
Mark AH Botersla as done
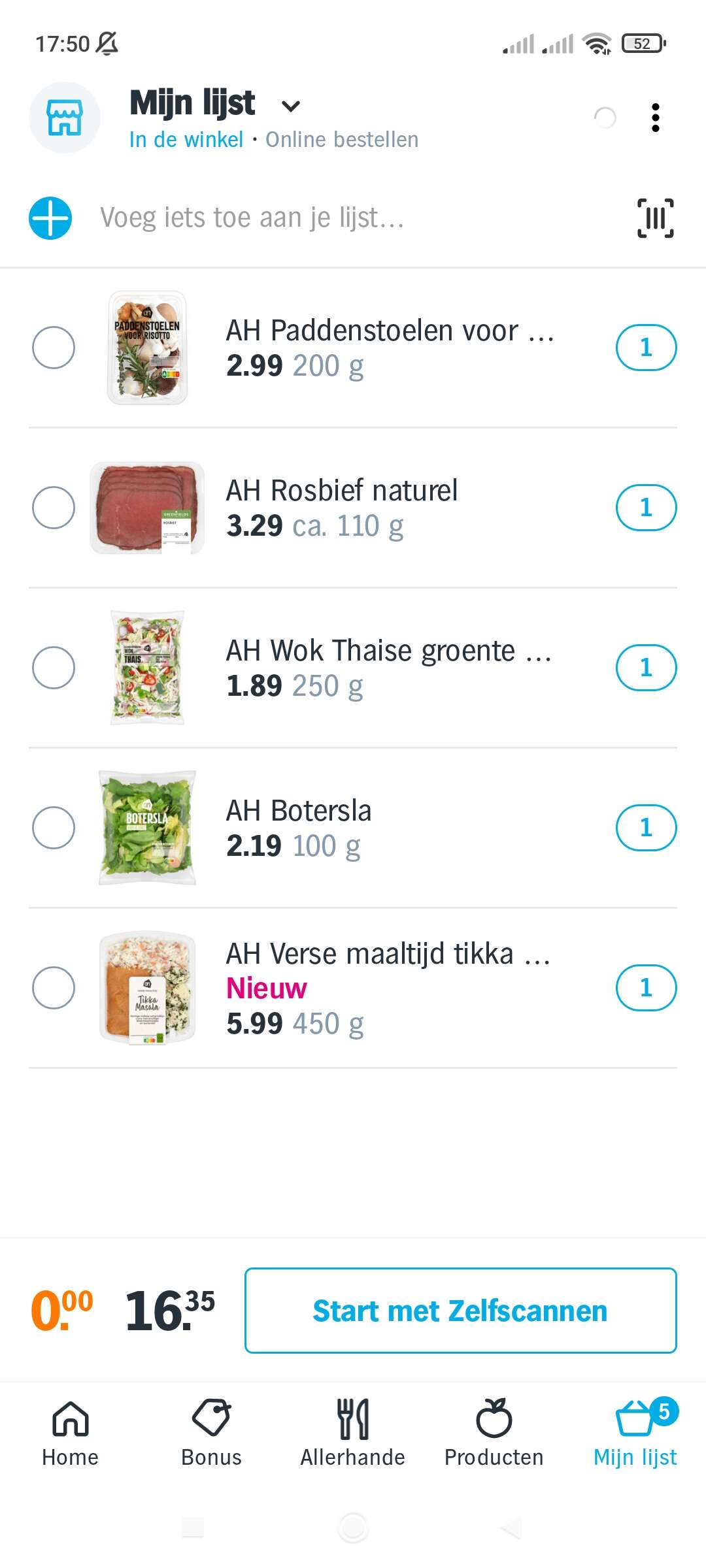tap(54, 828)
